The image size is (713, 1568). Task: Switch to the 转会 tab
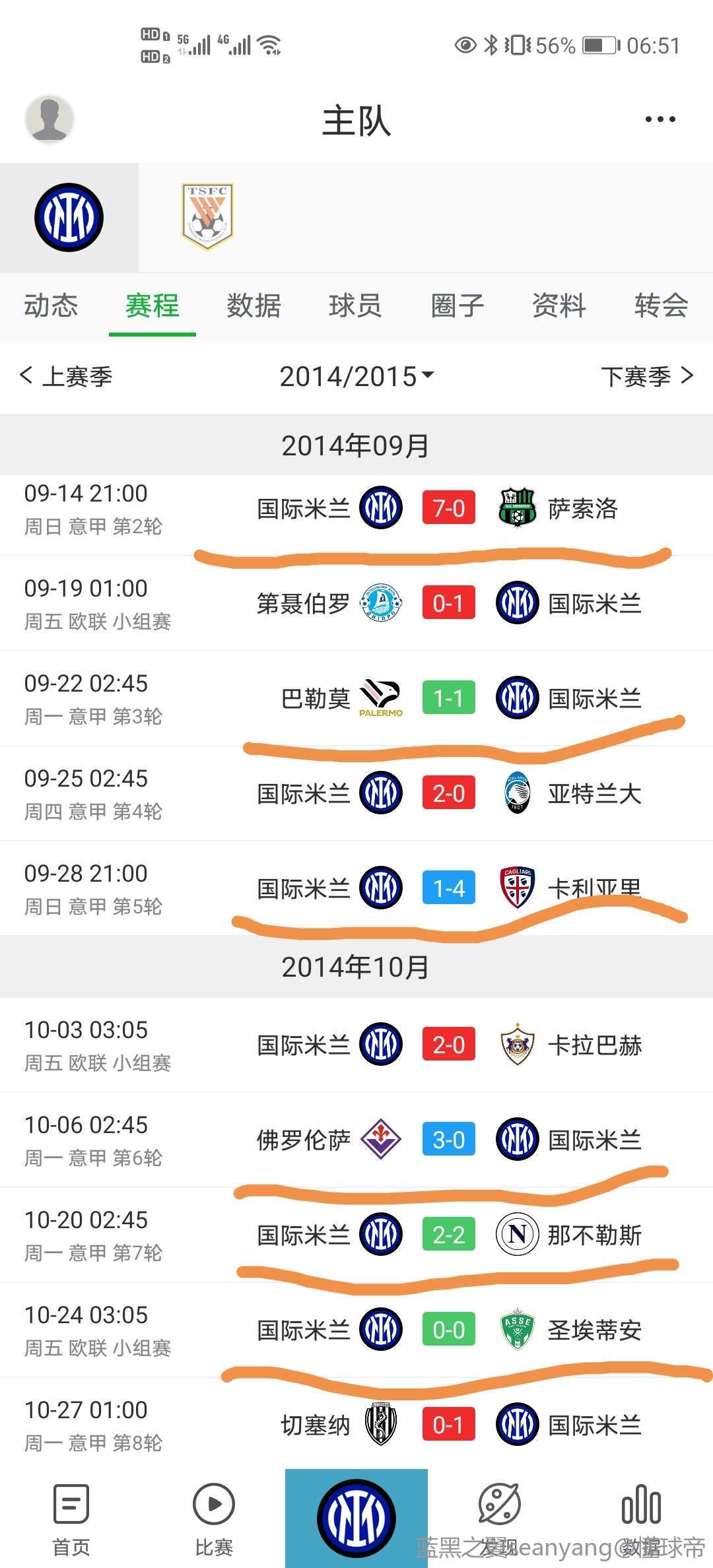661,306
